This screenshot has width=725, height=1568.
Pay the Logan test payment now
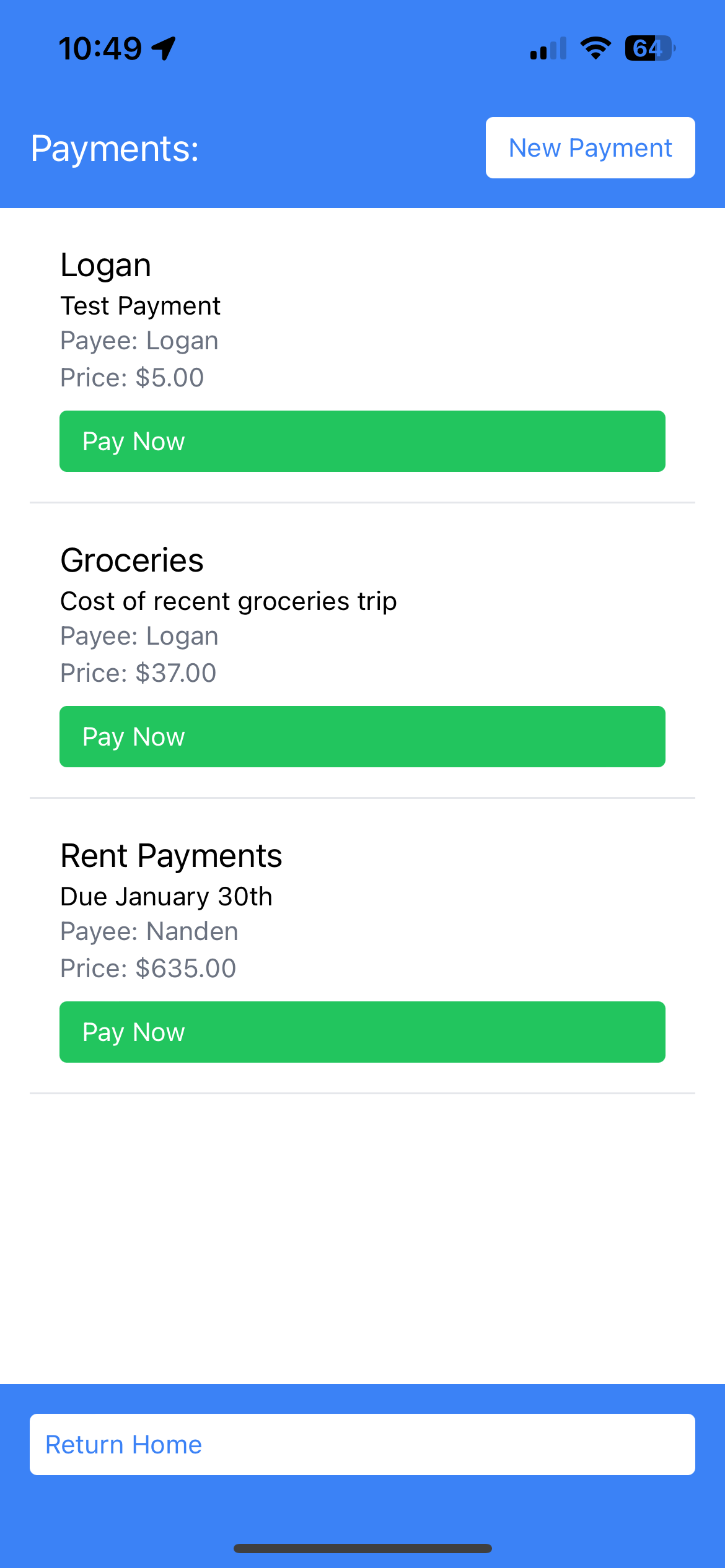tap(362, 441)
